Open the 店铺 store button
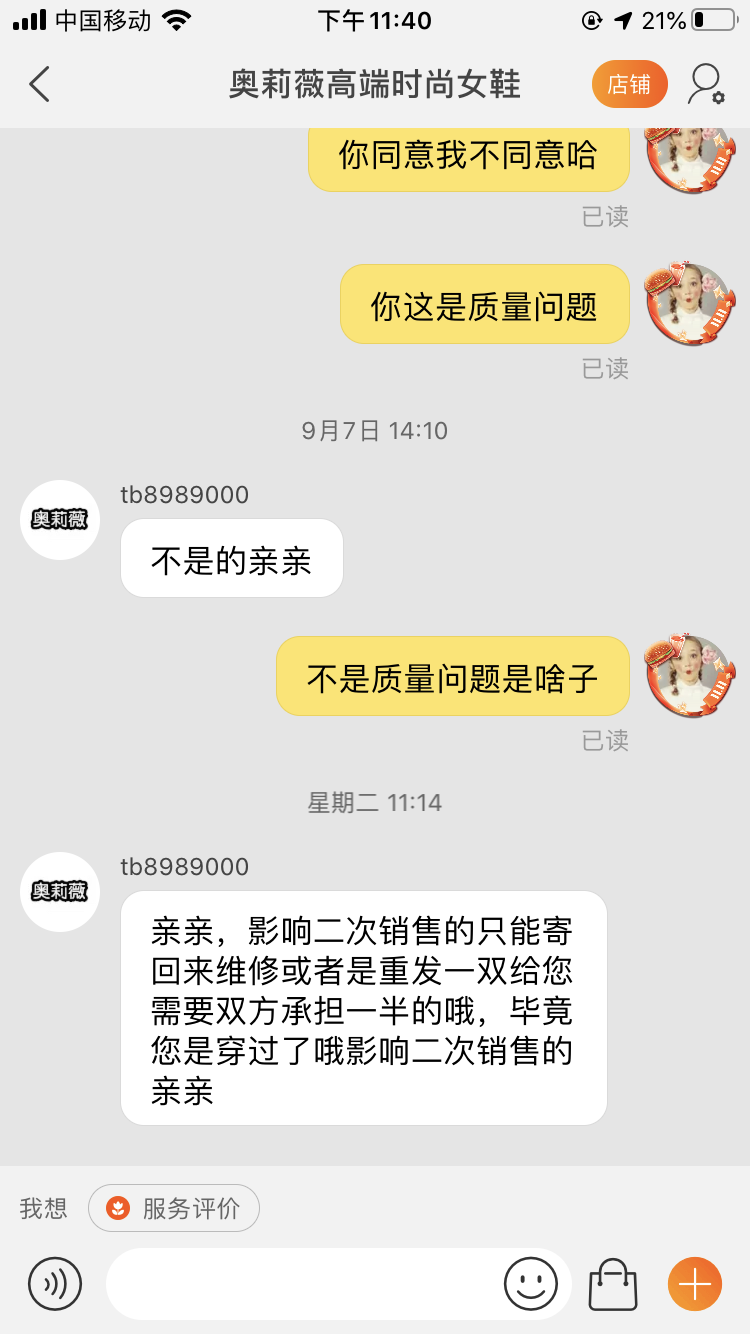 629,85
